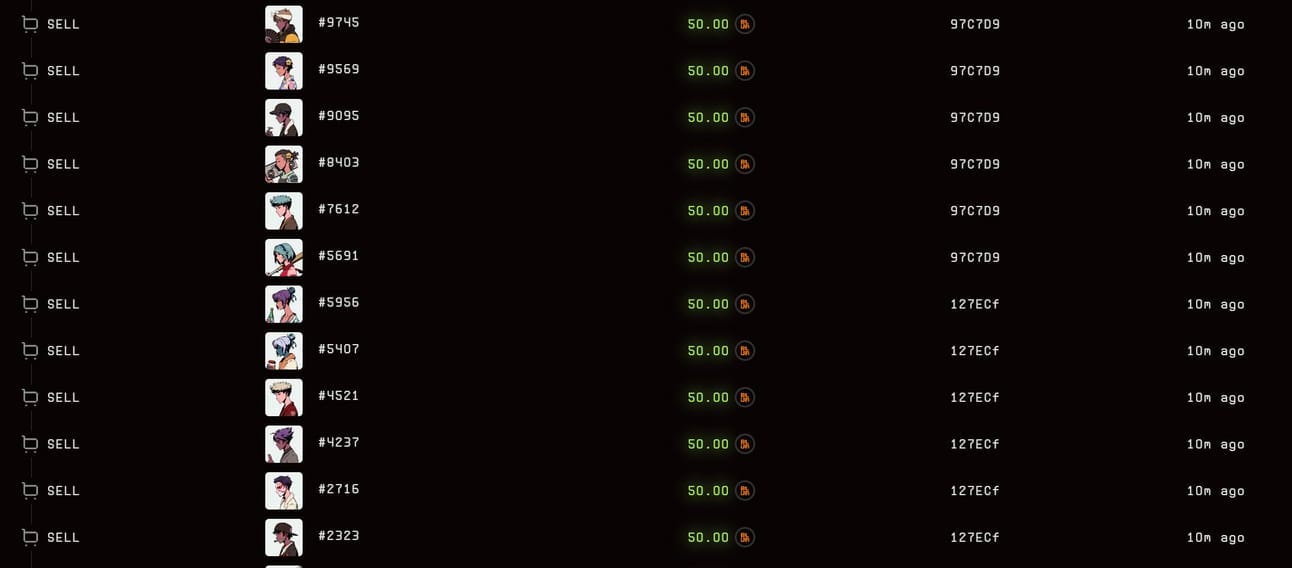Open the row for item #5407
The height and width of the screenshot is (568, 1292).
click(338, 350)
